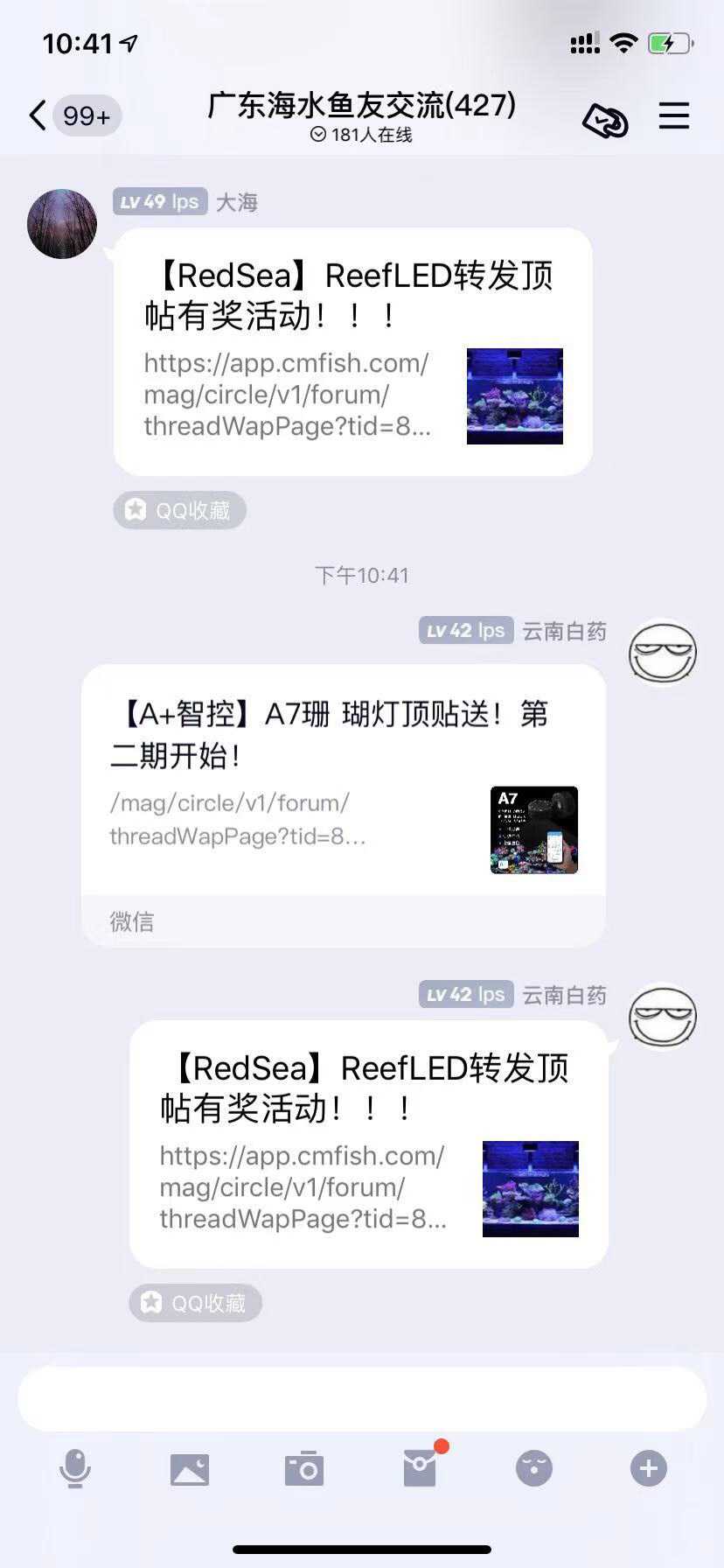Tap QQ收藏 tag under 云南白药's RedSea message

pos(195,1303)
